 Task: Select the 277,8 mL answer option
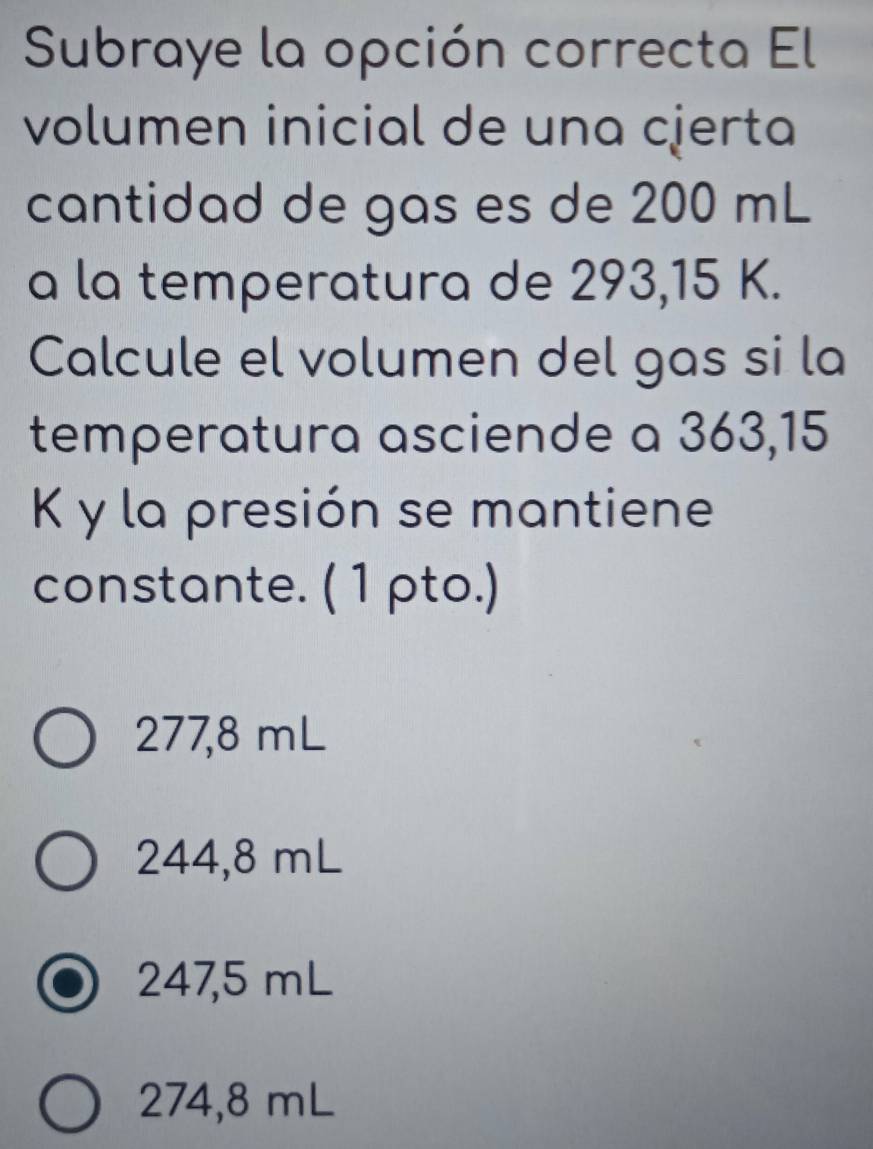(68, 739)
